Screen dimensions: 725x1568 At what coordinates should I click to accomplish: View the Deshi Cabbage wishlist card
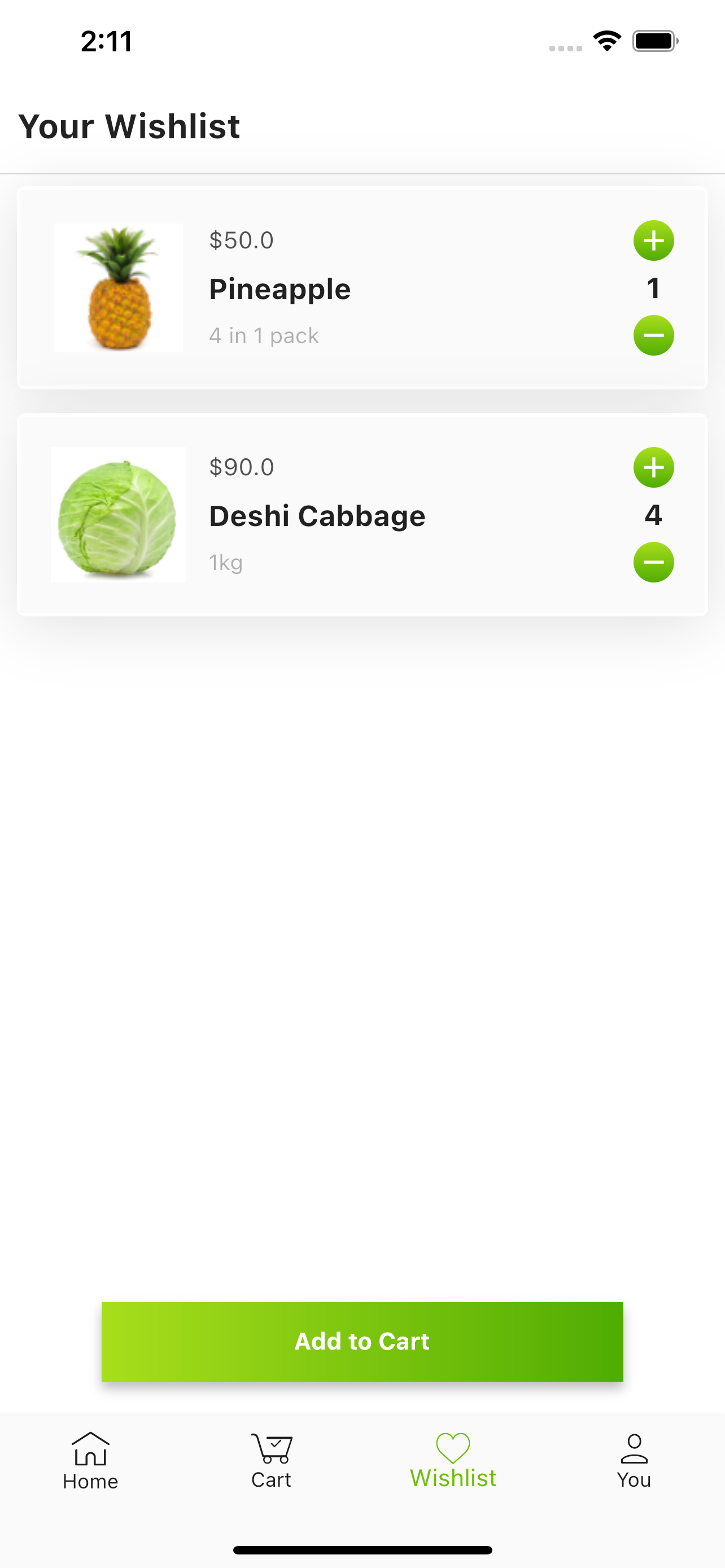click(x=317, y=515)
